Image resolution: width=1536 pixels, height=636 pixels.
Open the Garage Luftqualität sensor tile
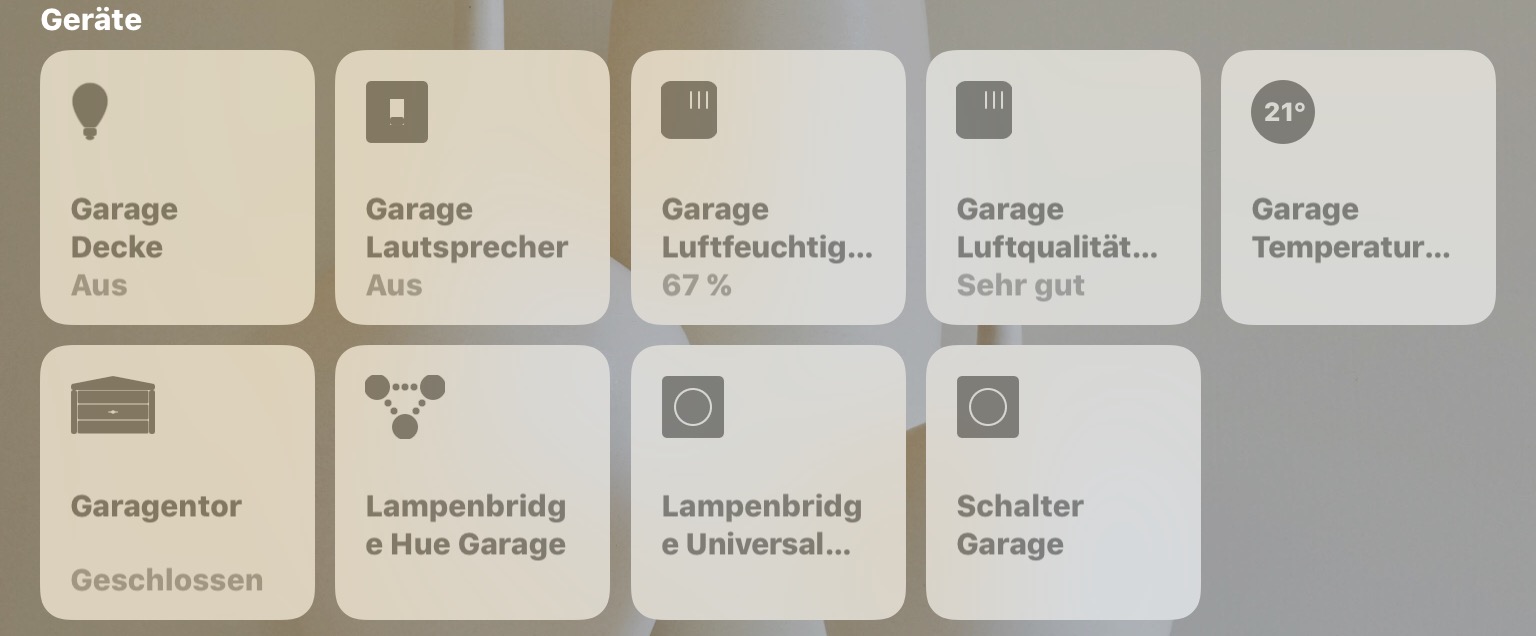(x=1063, y=188)
